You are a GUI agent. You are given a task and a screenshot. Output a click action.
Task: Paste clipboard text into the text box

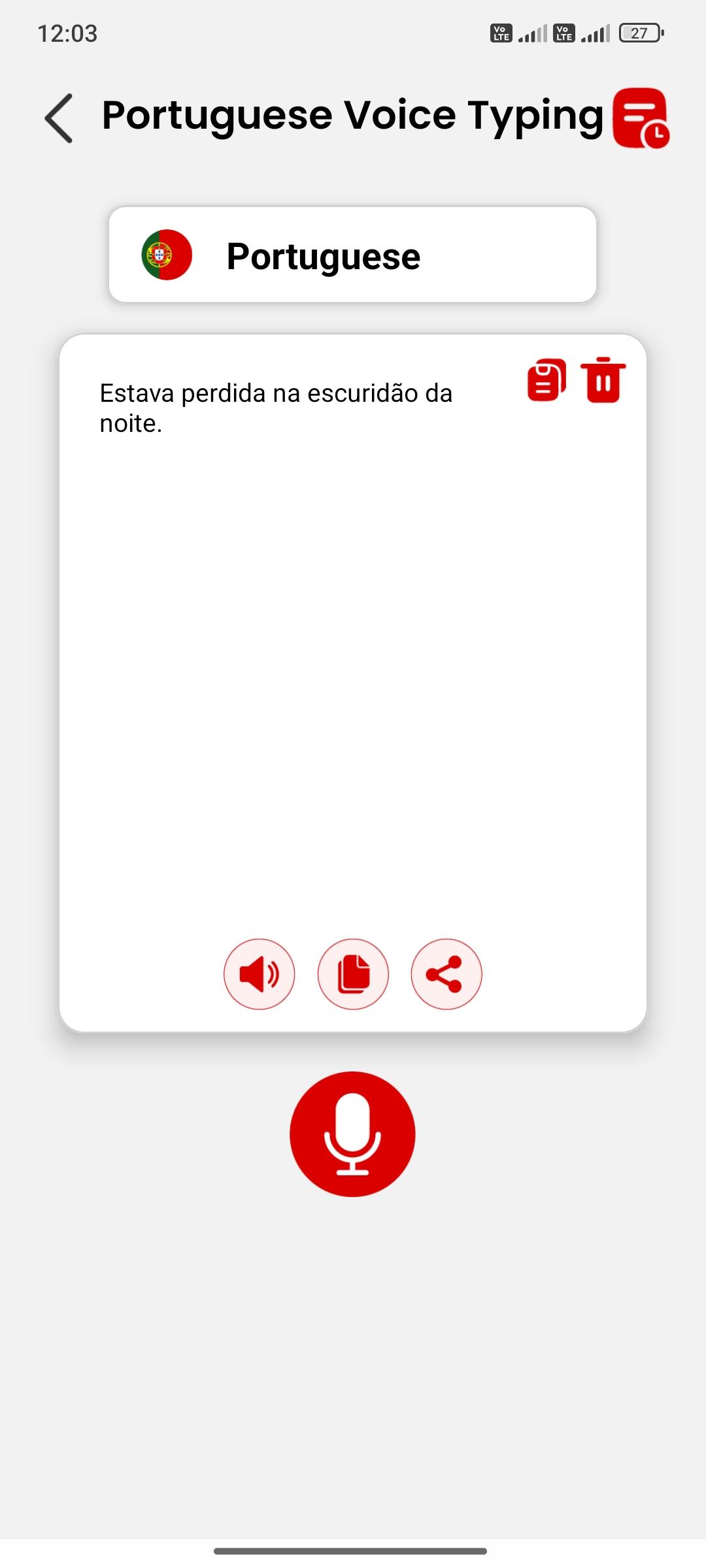tap(546, 380)
